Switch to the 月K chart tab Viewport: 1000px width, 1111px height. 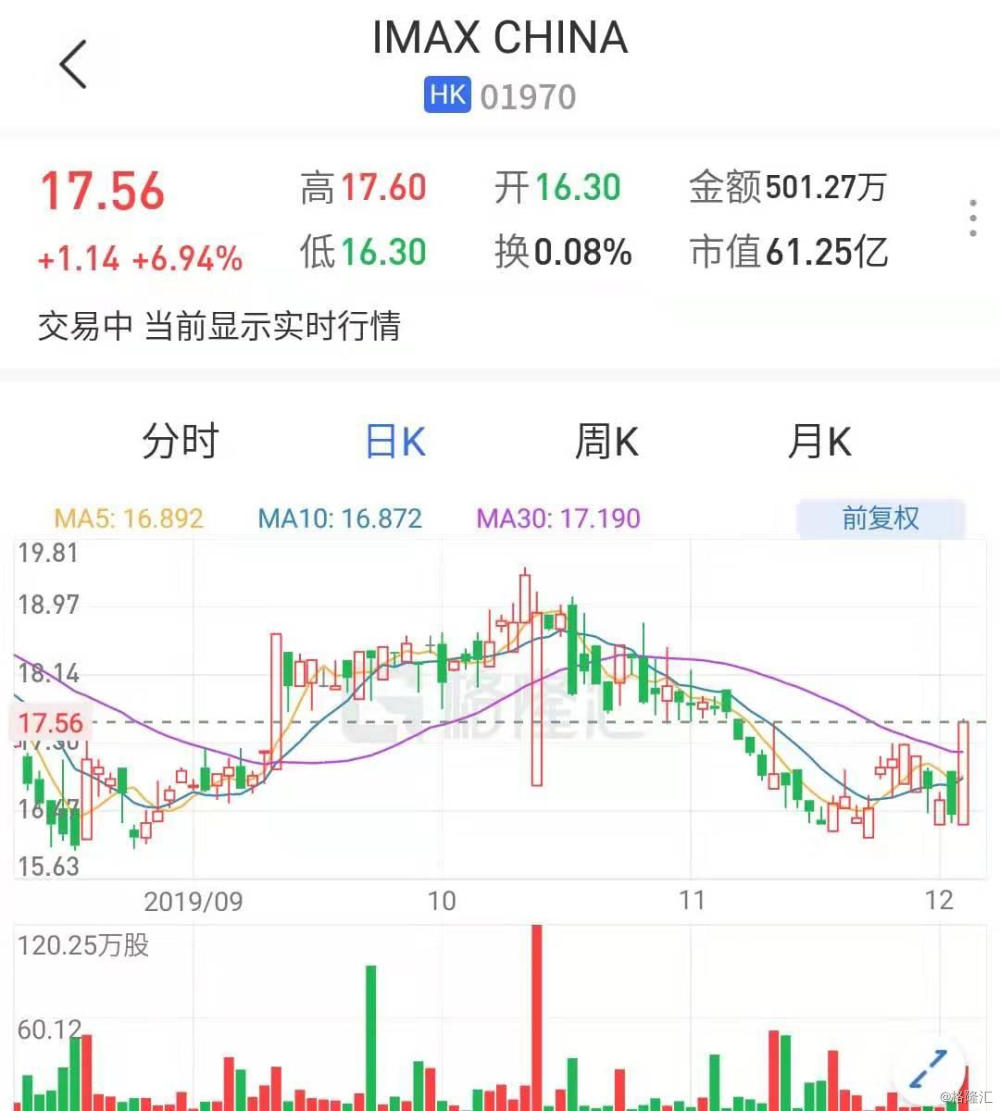pyautogui.click(x=819, y=441)
